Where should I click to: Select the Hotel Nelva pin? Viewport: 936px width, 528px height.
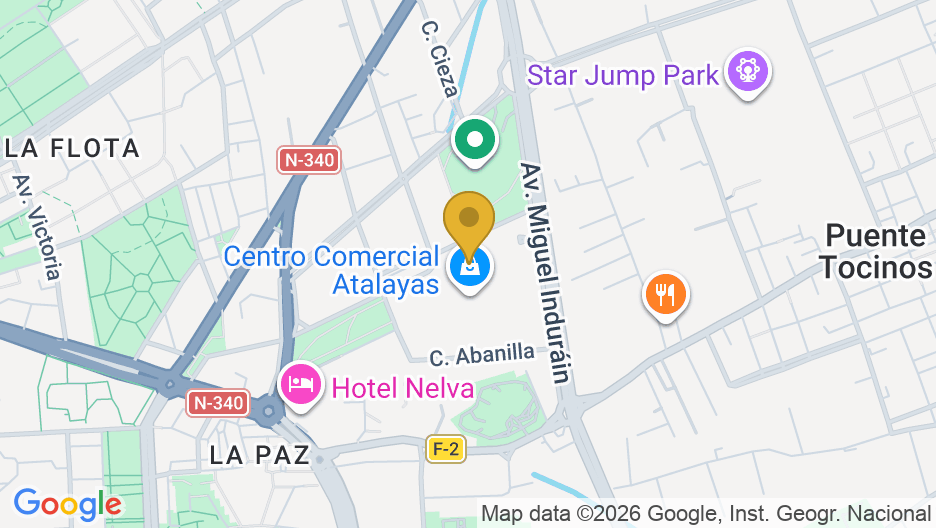tap(301, 384)
